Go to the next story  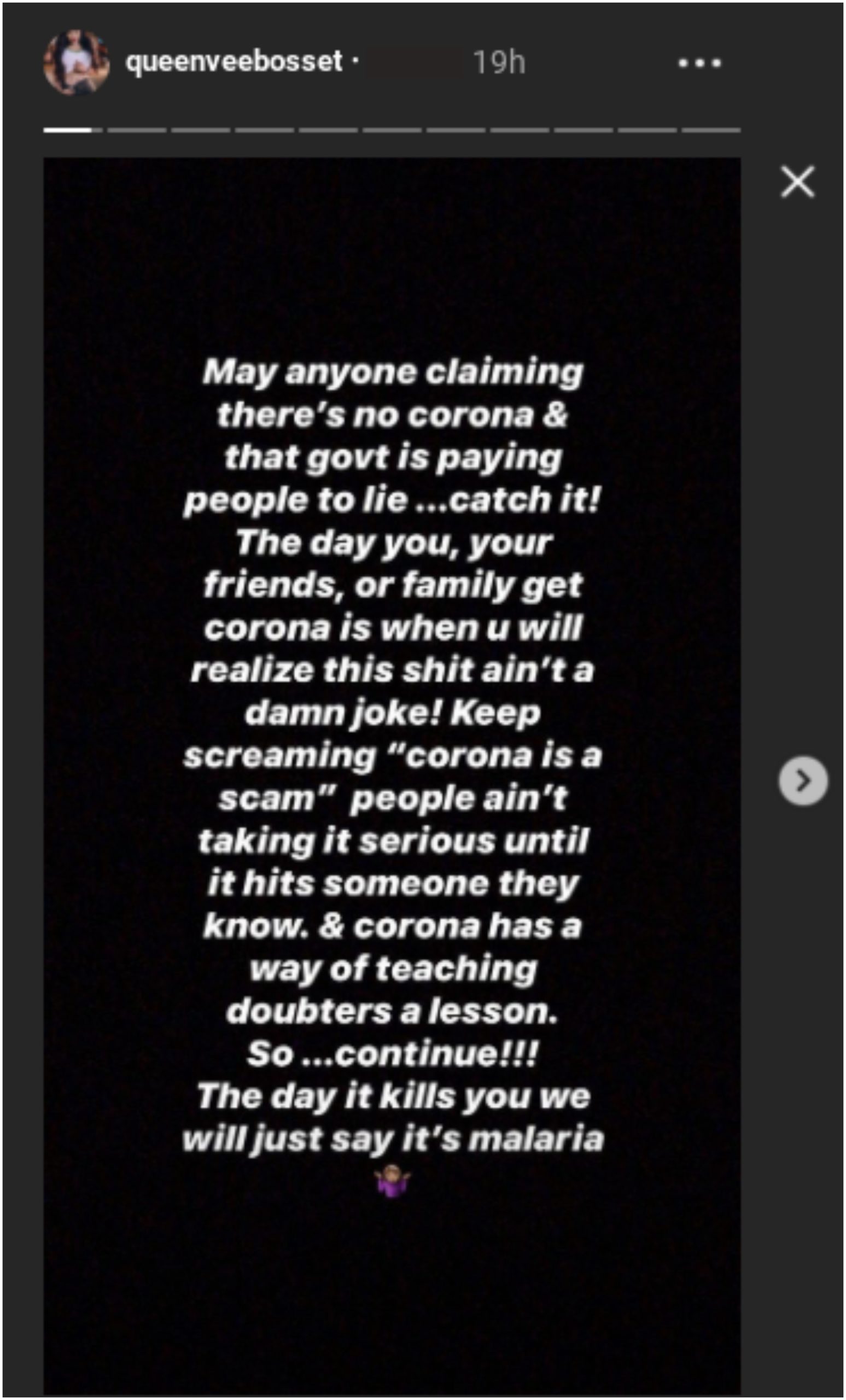[803, 781]
